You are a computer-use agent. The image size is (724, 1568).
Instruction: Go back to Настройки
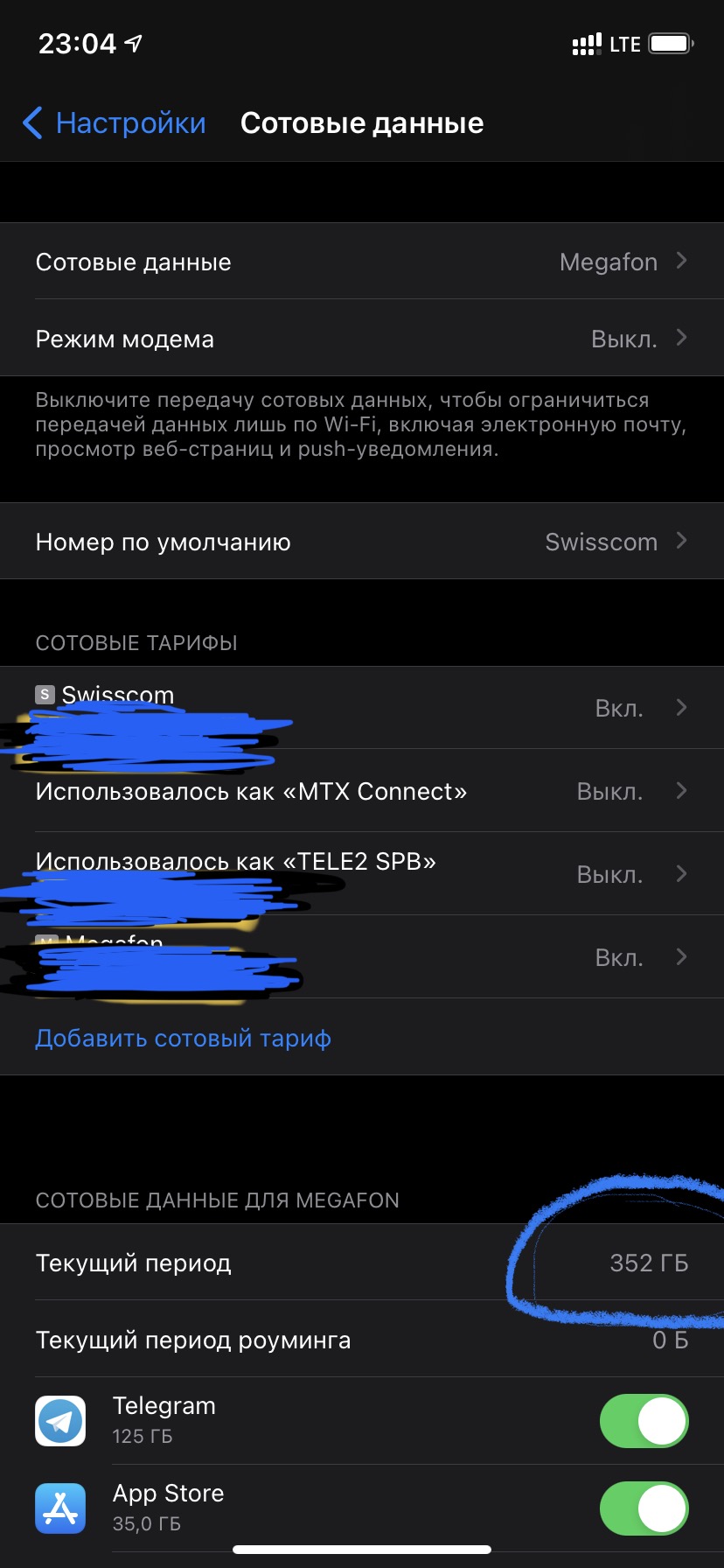115,123
